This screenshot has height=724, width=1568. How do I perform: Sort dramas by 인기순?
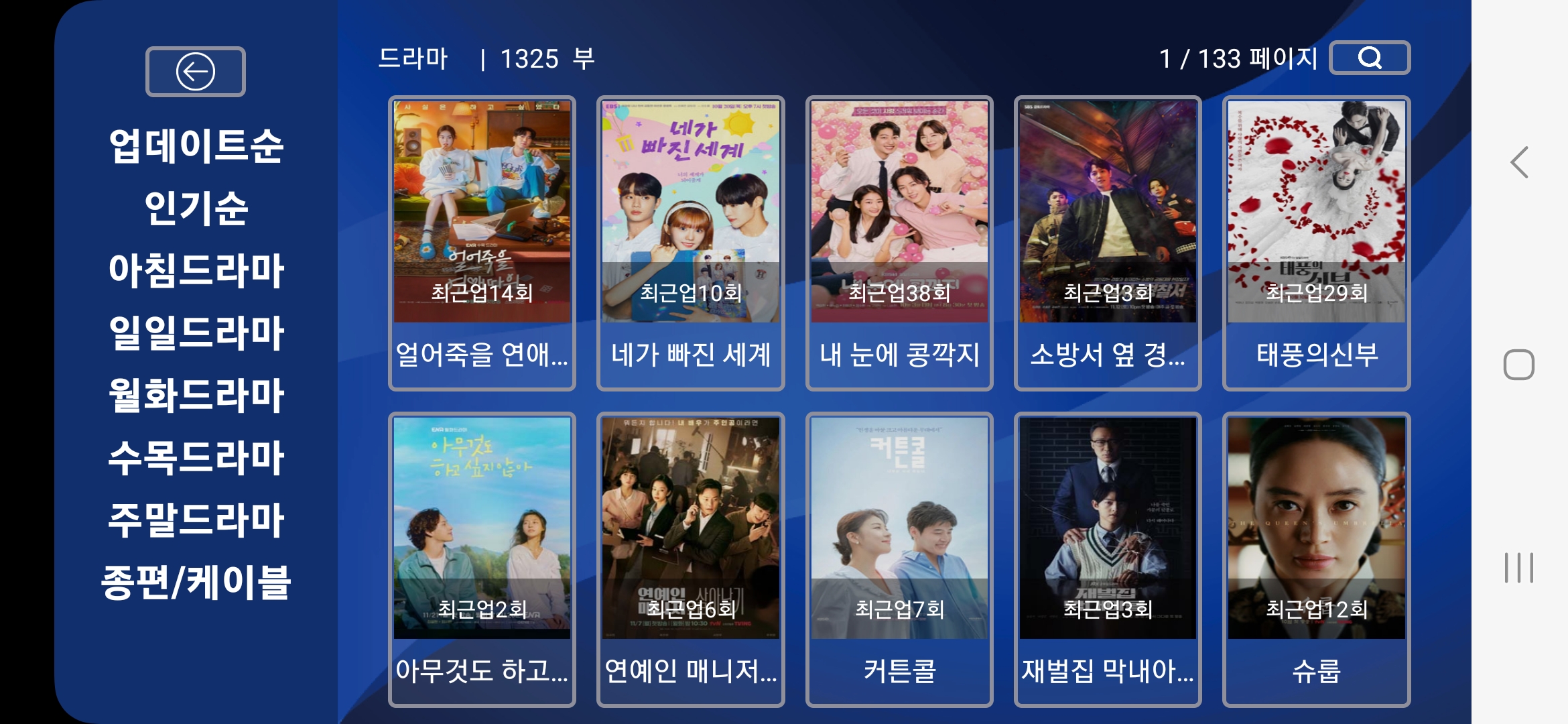pyautogui.click(x=196, y=208)
